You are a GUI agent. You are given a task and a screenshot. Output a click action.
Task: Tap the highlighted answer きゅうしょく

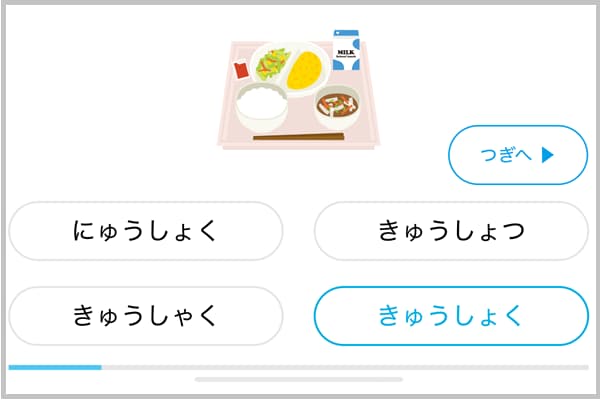pyautogui.click(x=451, y=316)
